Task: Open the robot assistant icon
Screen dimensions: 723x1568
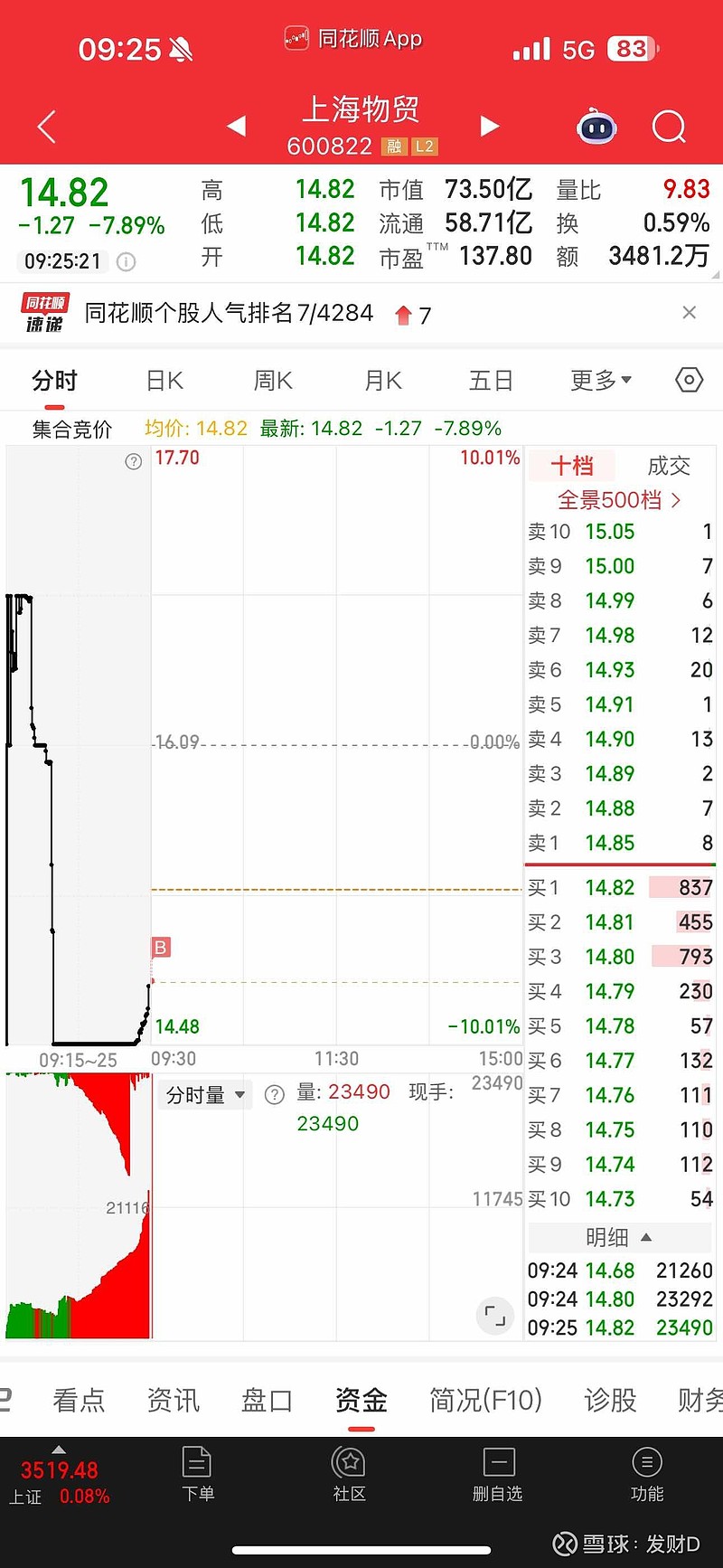Action: pos(596,127)
